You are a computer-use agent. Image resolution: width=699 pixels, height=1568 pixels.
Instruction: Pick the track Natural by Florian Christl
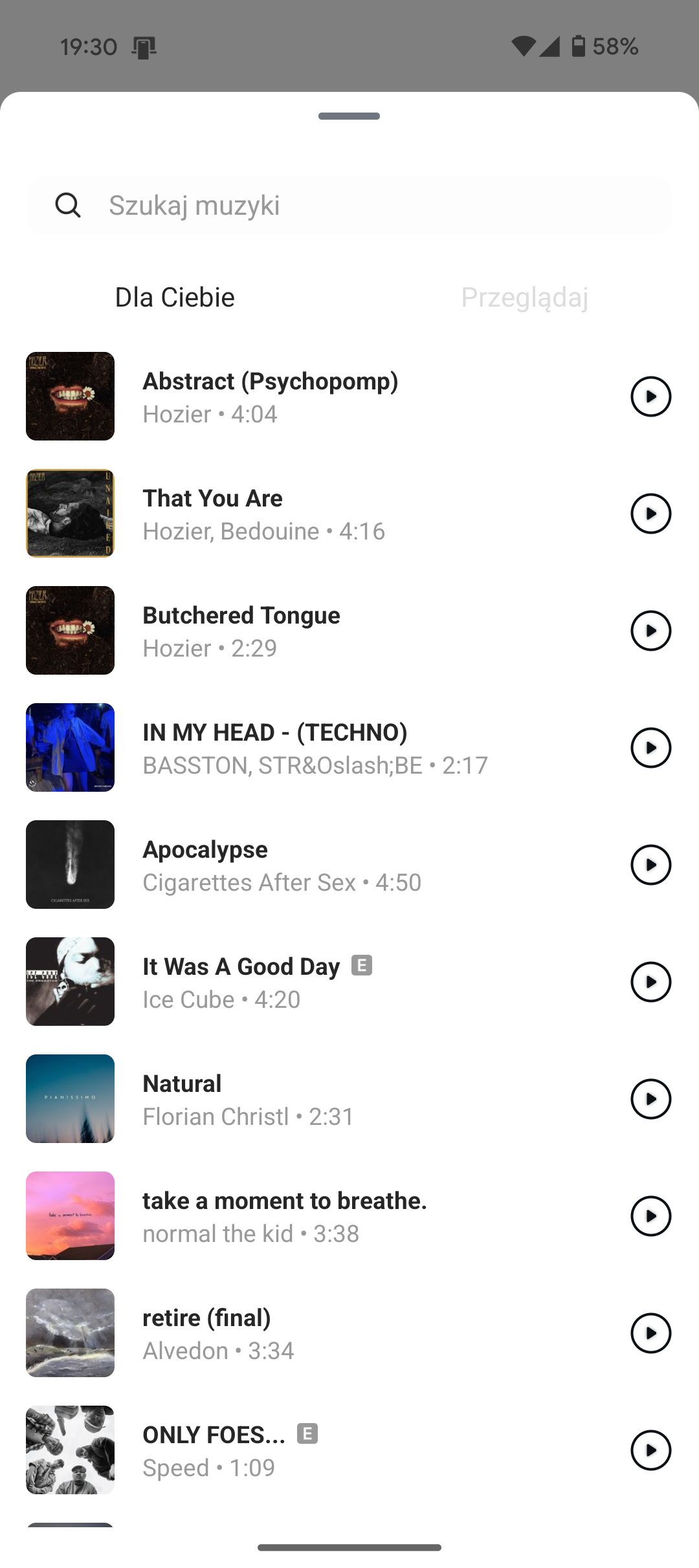click(x=349, y=1099)
